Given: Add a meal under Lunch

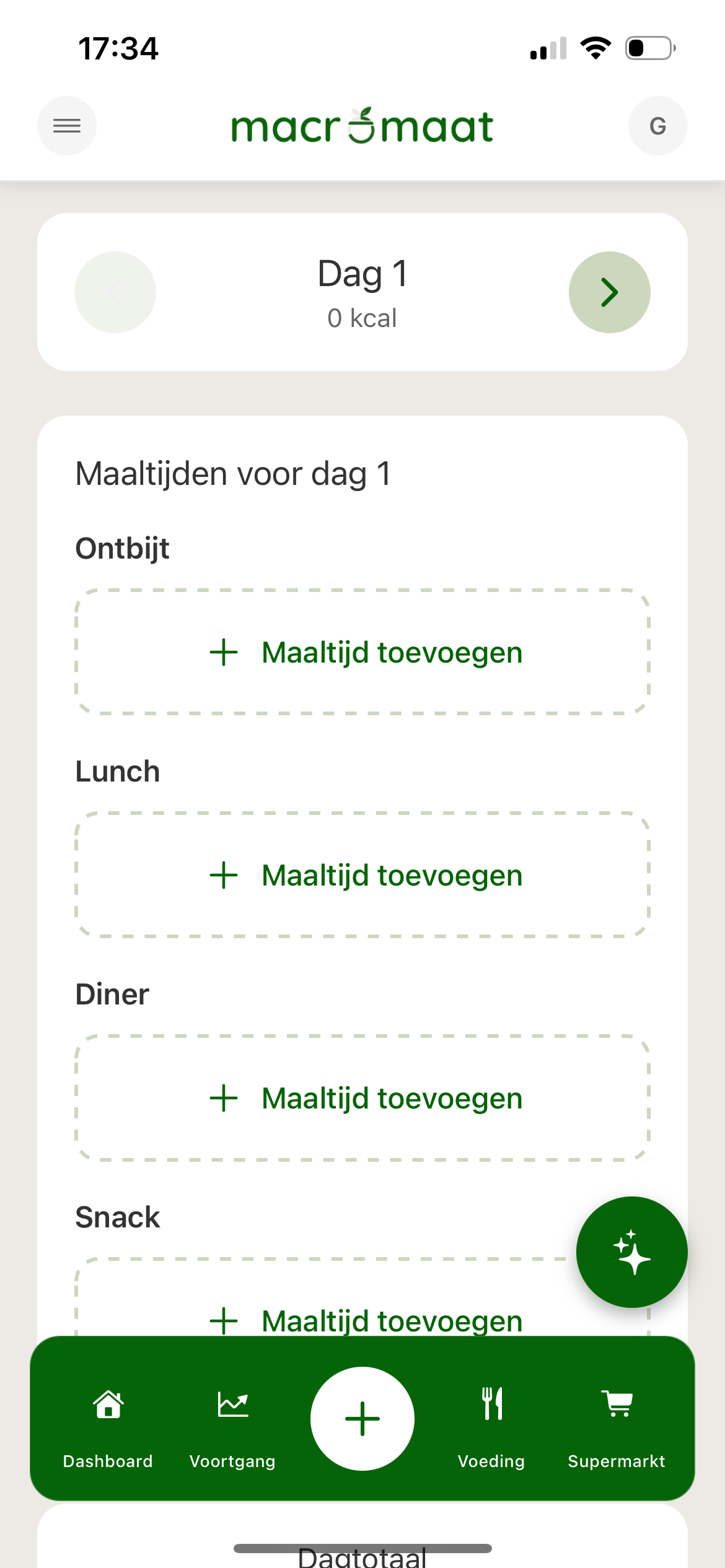Looking at the screenshot, I should [362, 874].
